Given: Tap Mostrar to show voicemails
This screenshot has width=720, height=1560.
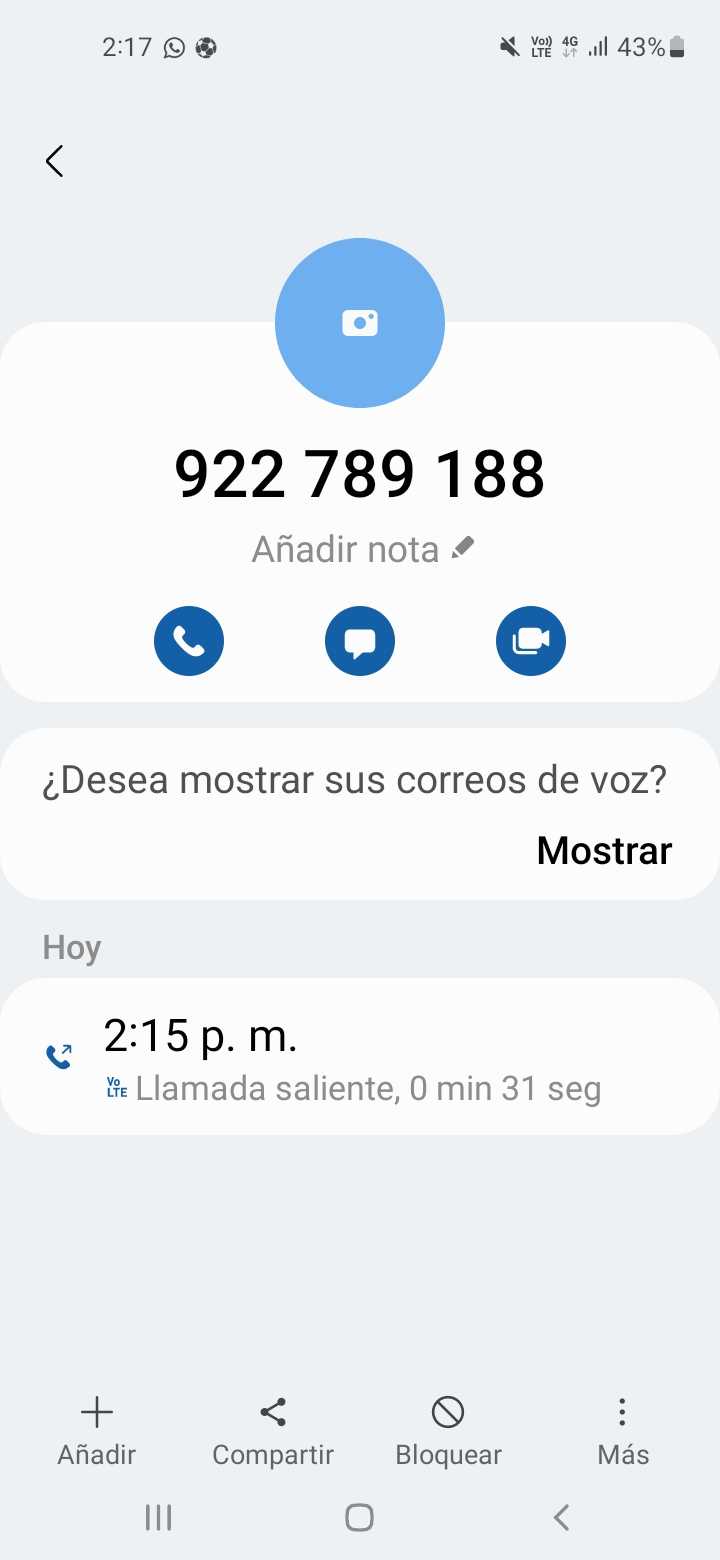Looking at the screenshot, I should click(604, 850).
